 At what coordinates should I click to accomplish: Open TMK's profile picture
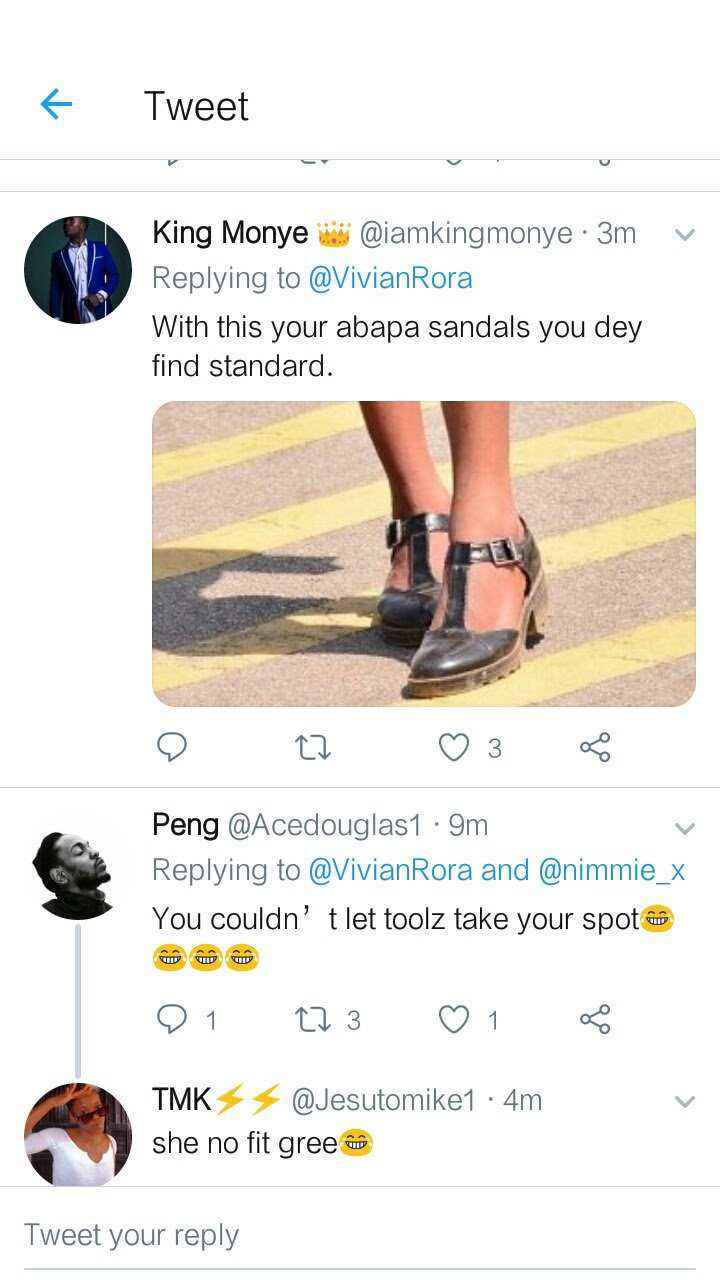point(78,1135)
